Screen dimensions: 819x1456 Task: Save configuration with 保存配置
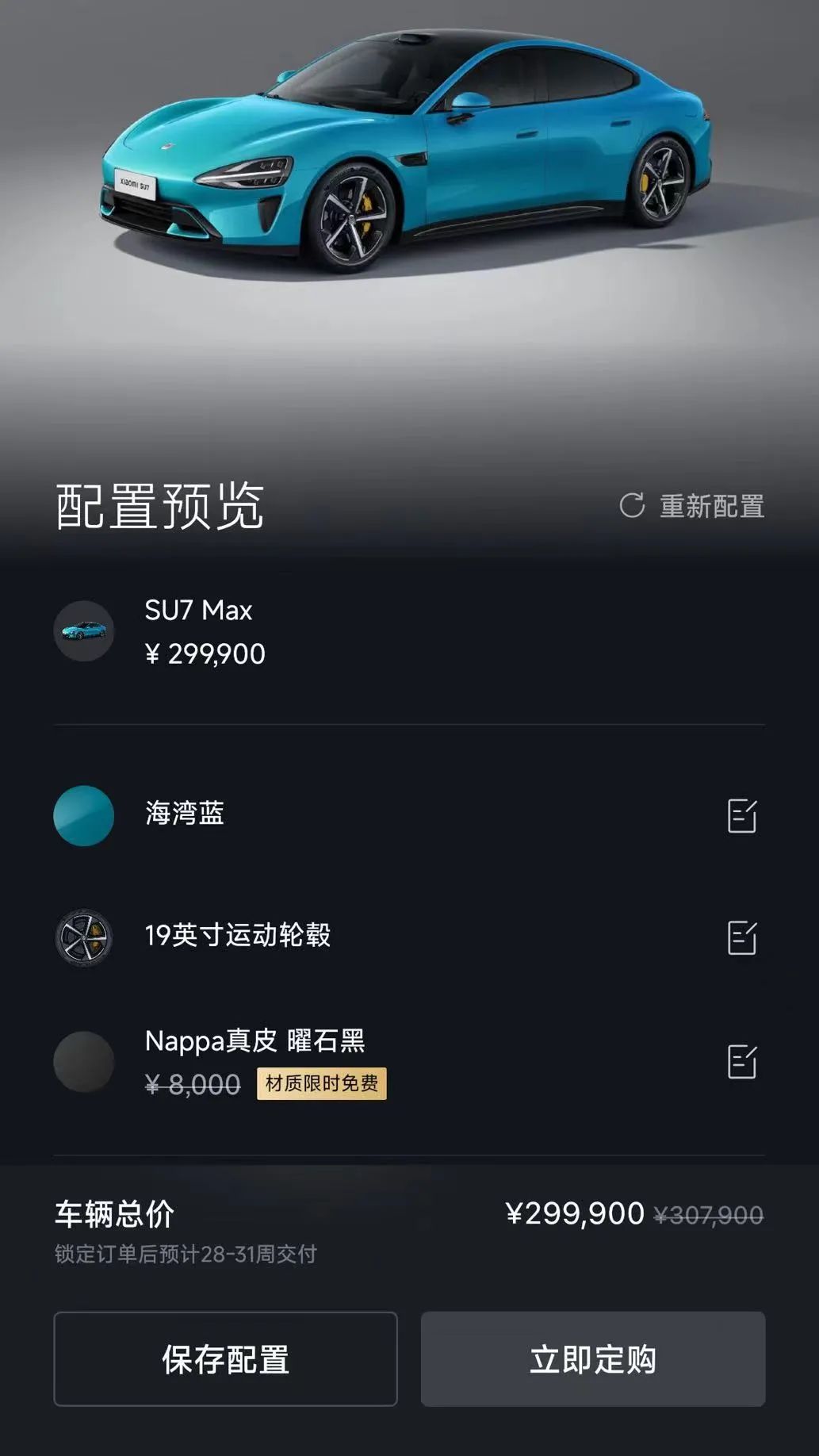click(x=225, y=1359)
